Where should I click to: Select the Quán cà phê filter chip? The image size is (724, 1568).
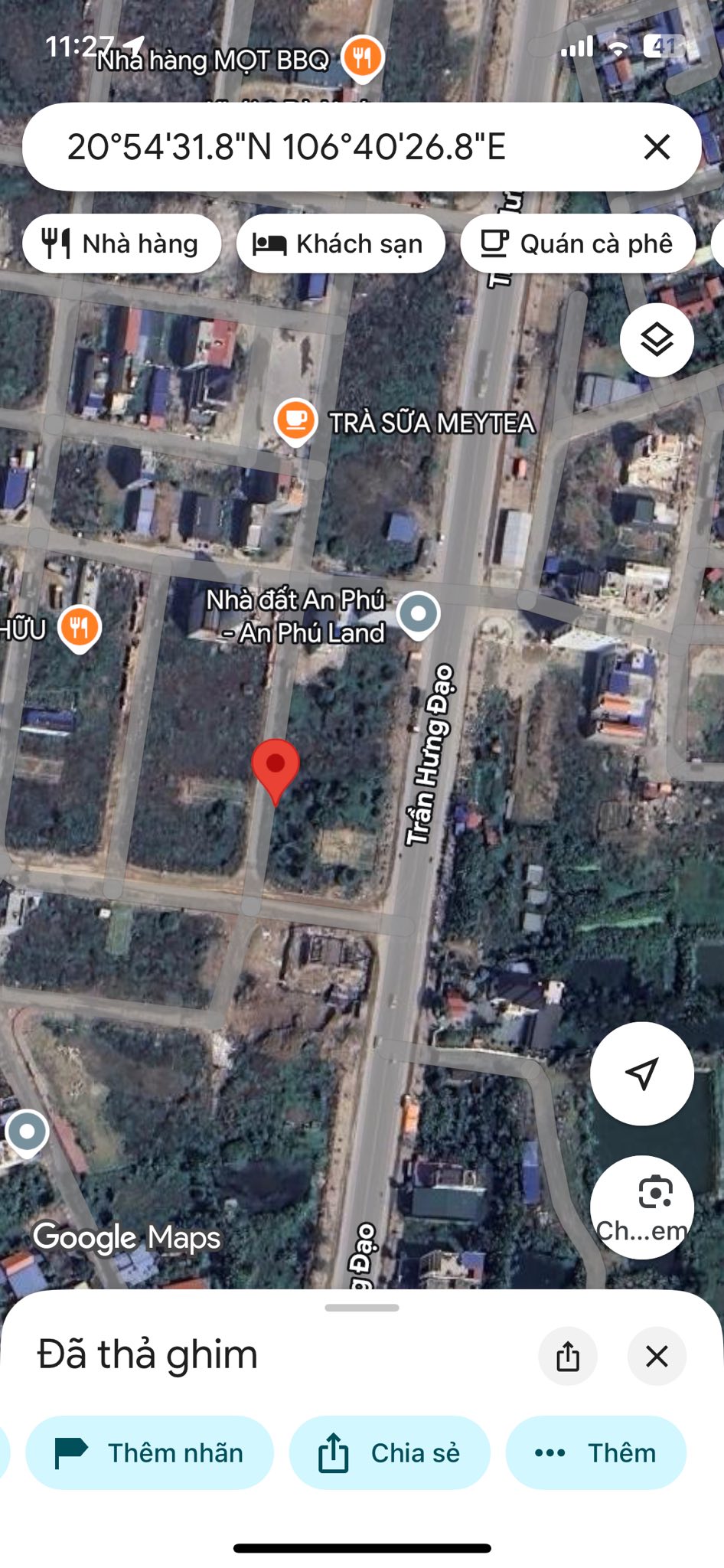(x=578, y=244)
